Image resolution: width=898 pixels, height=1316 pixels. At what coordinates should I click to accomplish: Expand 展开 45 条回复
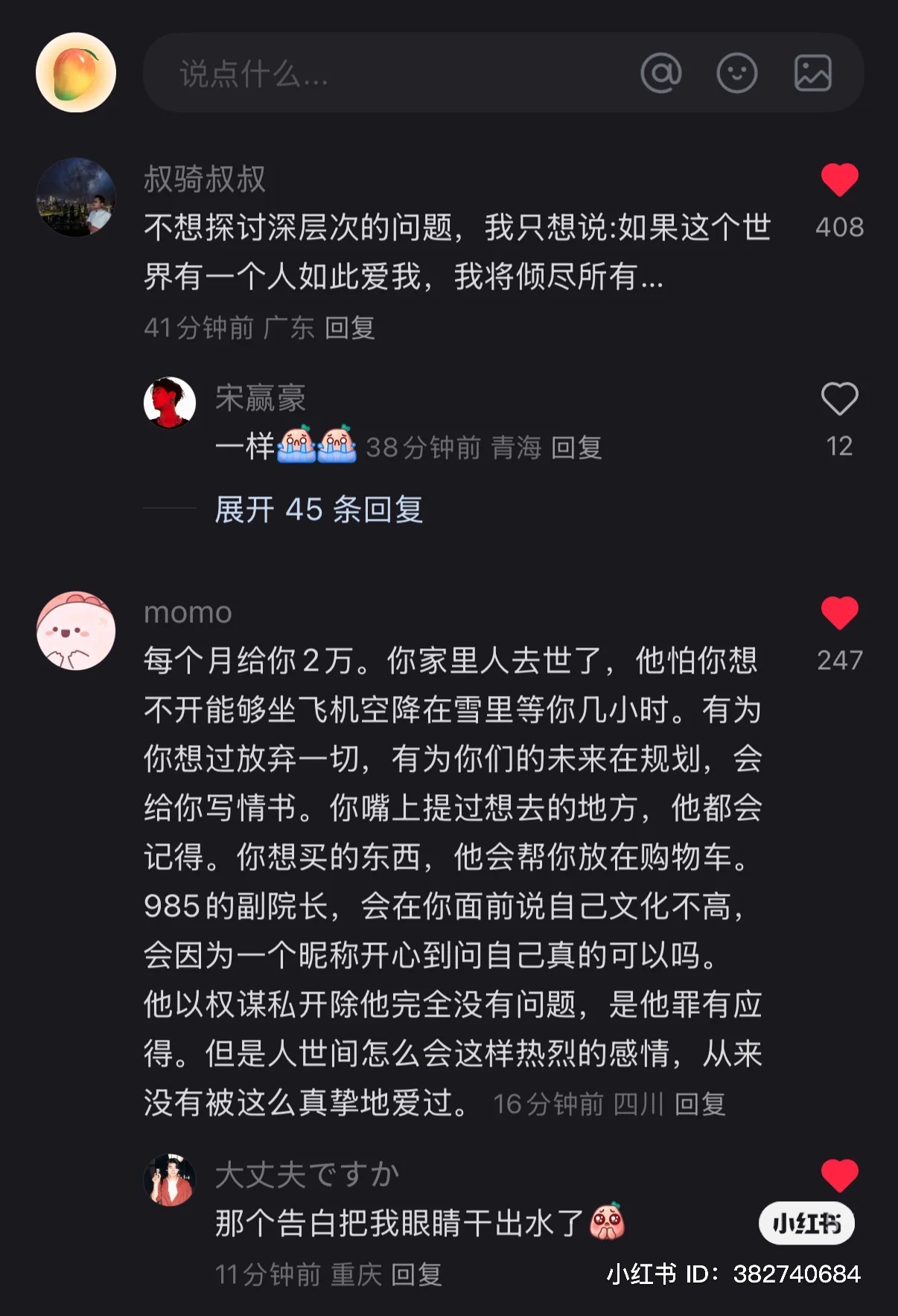pos(319,510)
